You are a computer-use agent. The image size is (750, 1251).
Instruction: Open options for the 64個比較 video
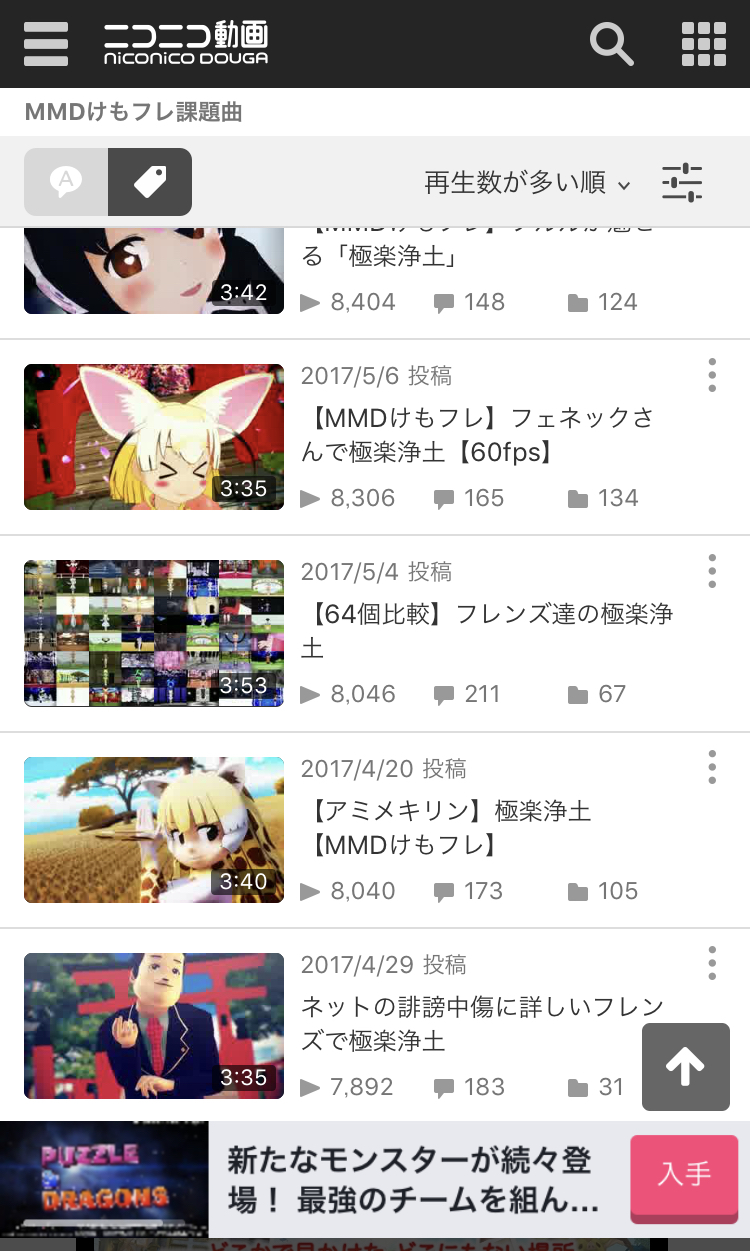tap(712, 571)
